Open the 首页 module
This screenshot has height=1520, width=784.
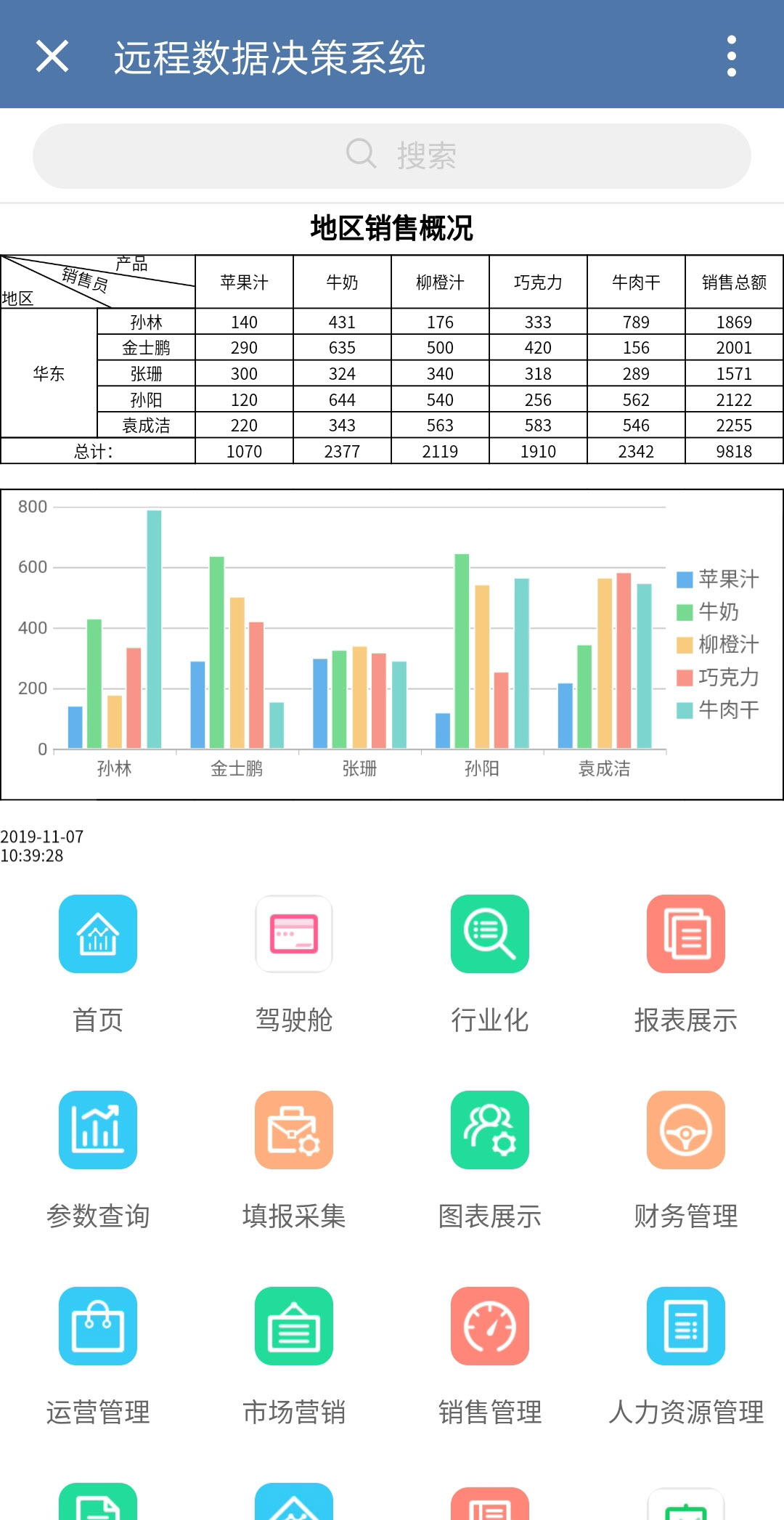click(x=98, y=934)
